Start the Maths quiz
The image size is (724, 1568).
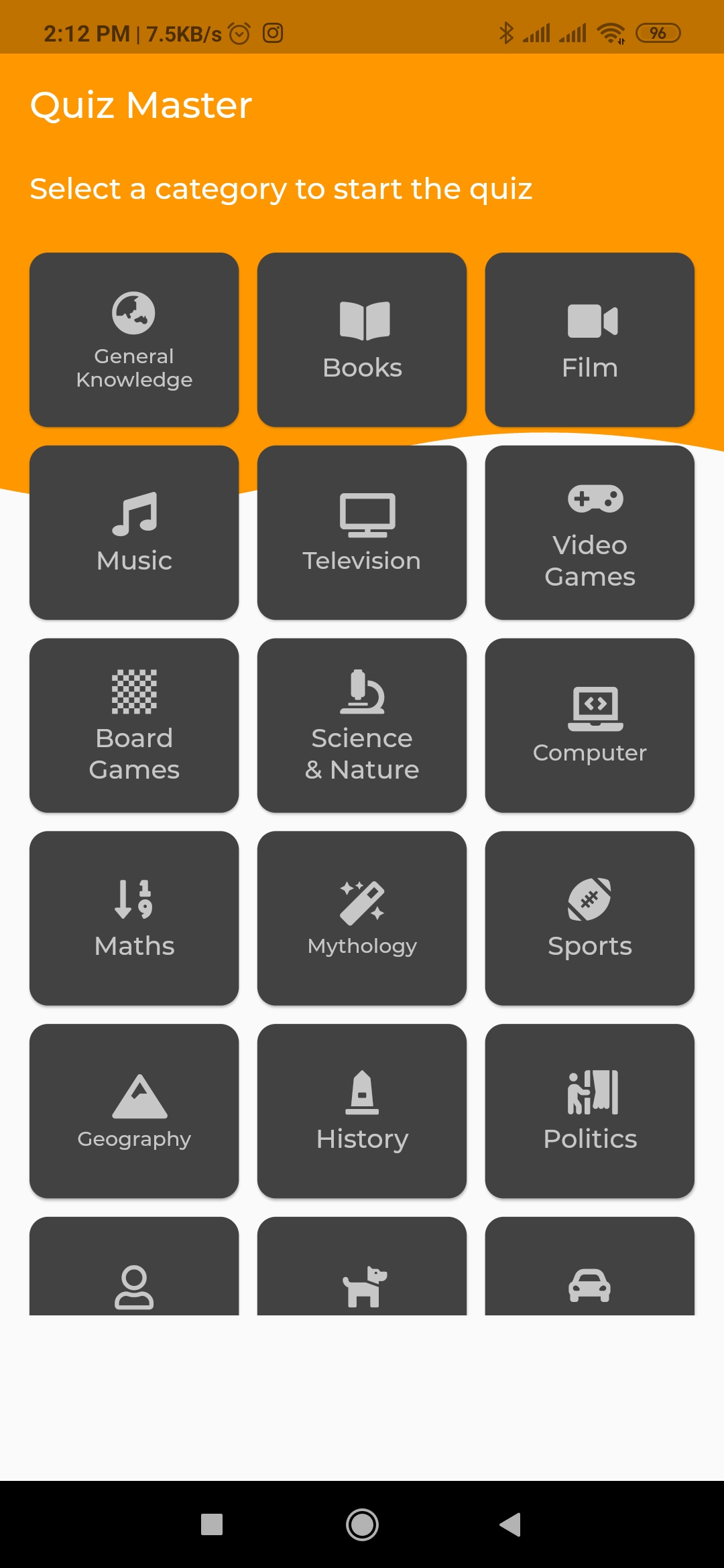click(134, 919)
